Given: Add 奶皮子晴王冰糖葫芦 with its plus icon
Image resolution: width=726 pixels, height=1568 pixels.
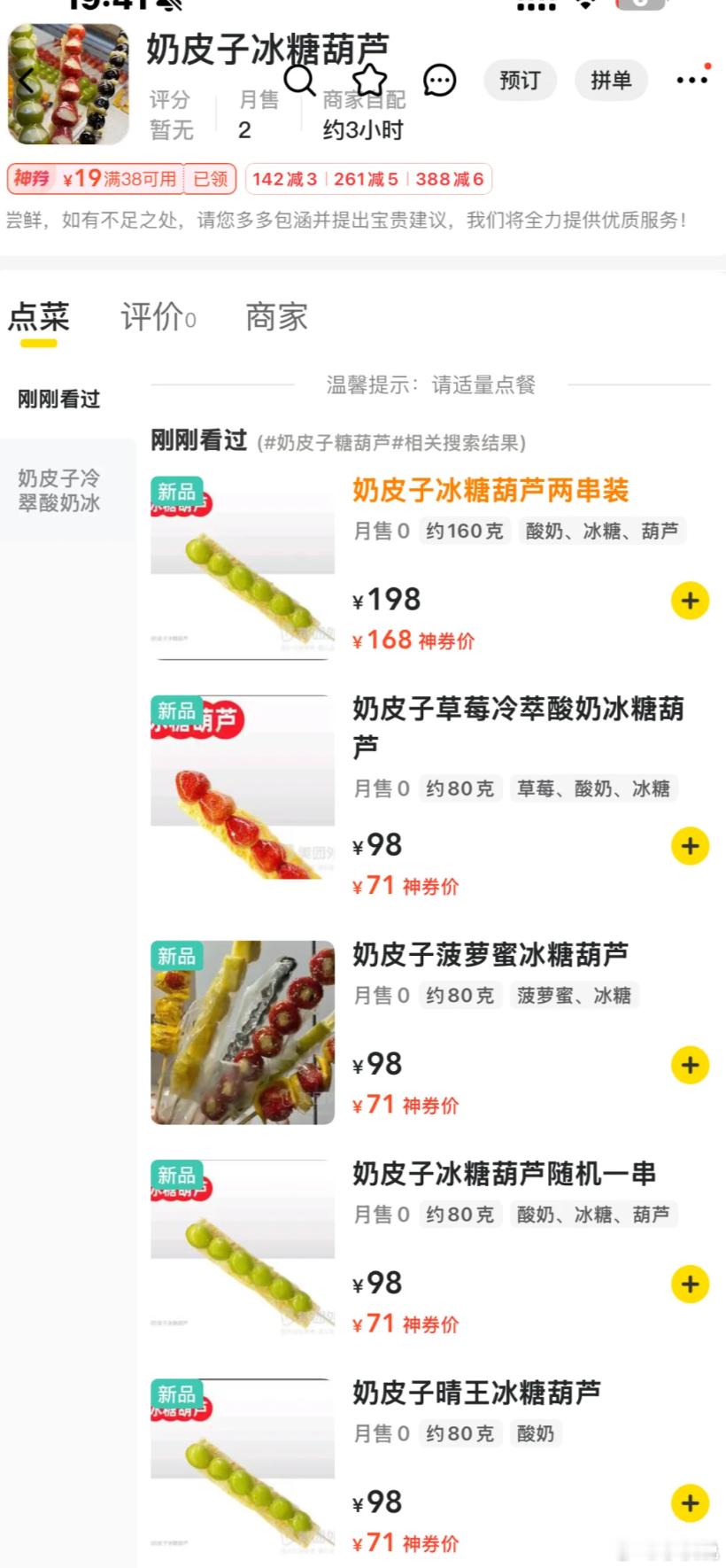Looking at the screenshot, I should coord(690,1503).
